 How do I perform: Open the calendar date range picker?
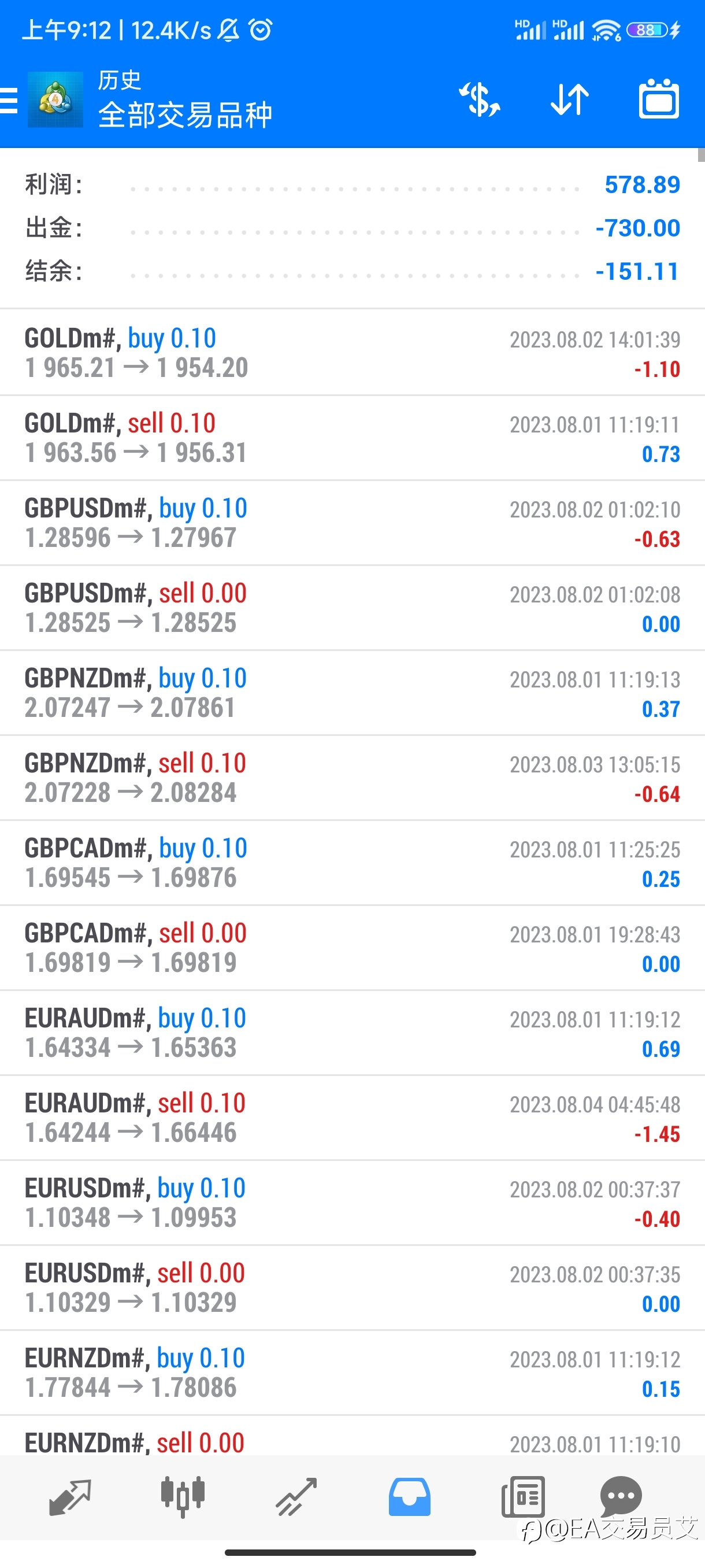pos(659,99)
